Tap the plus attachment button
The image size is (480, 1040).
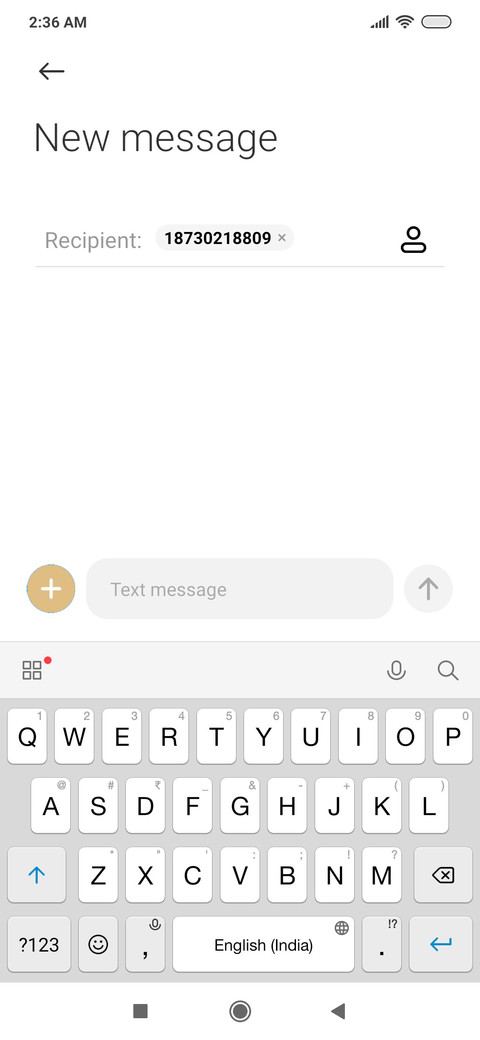pyautogui.click(x=51, y=588)
